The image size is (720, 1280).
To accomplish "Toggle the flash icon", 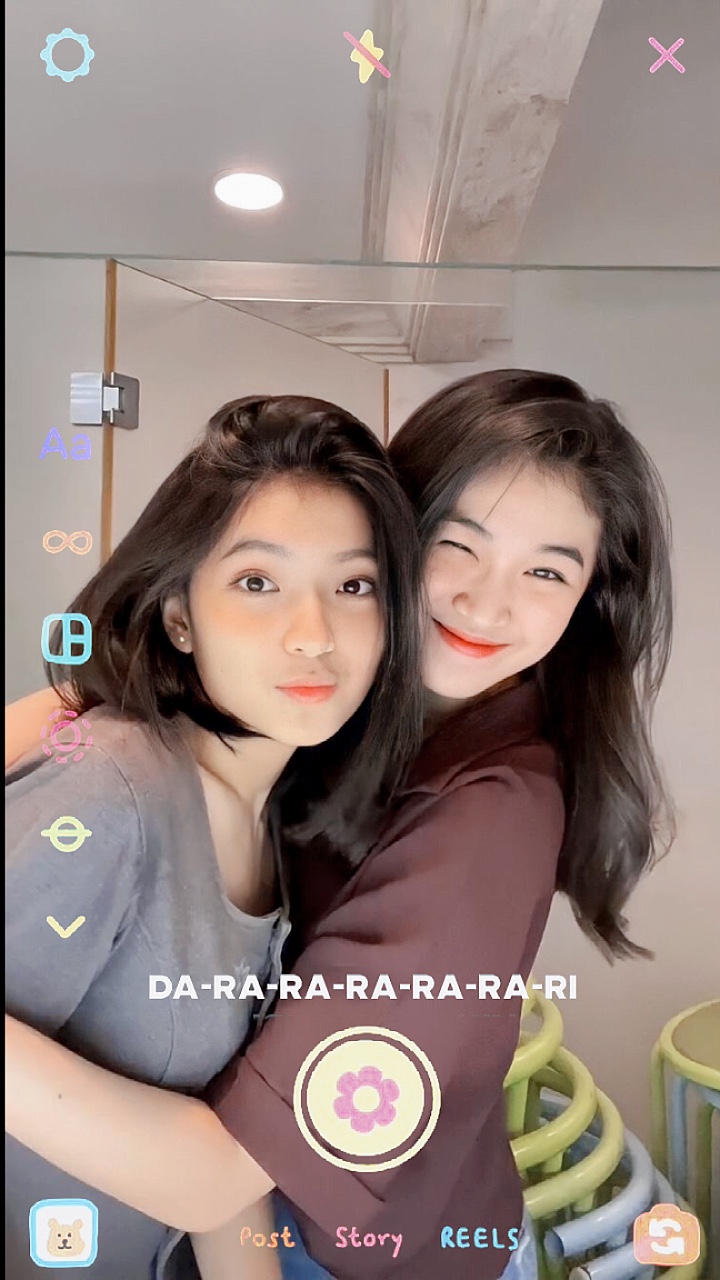I will (x=367, y=55).
